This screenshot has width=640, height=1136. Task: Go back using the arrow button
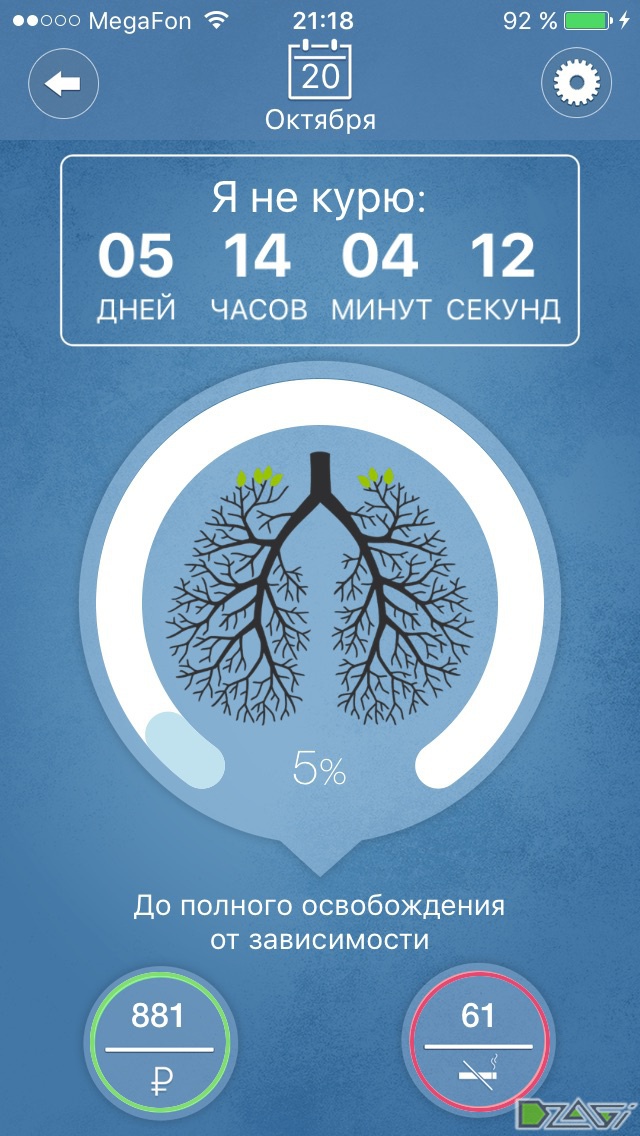point(64,85)
